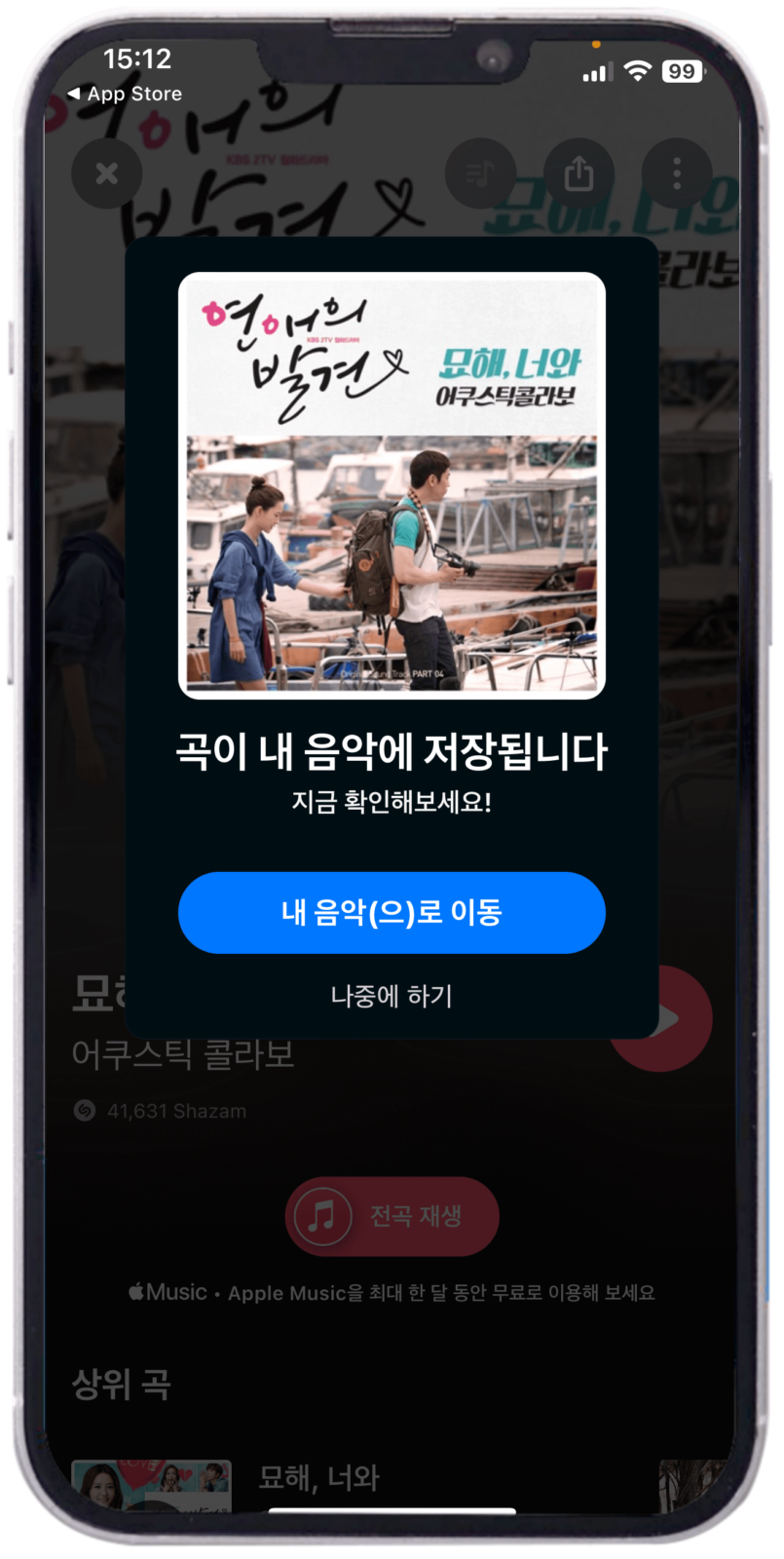
Task: Open the three-dot overflow menu
Action: click(677, 174)
